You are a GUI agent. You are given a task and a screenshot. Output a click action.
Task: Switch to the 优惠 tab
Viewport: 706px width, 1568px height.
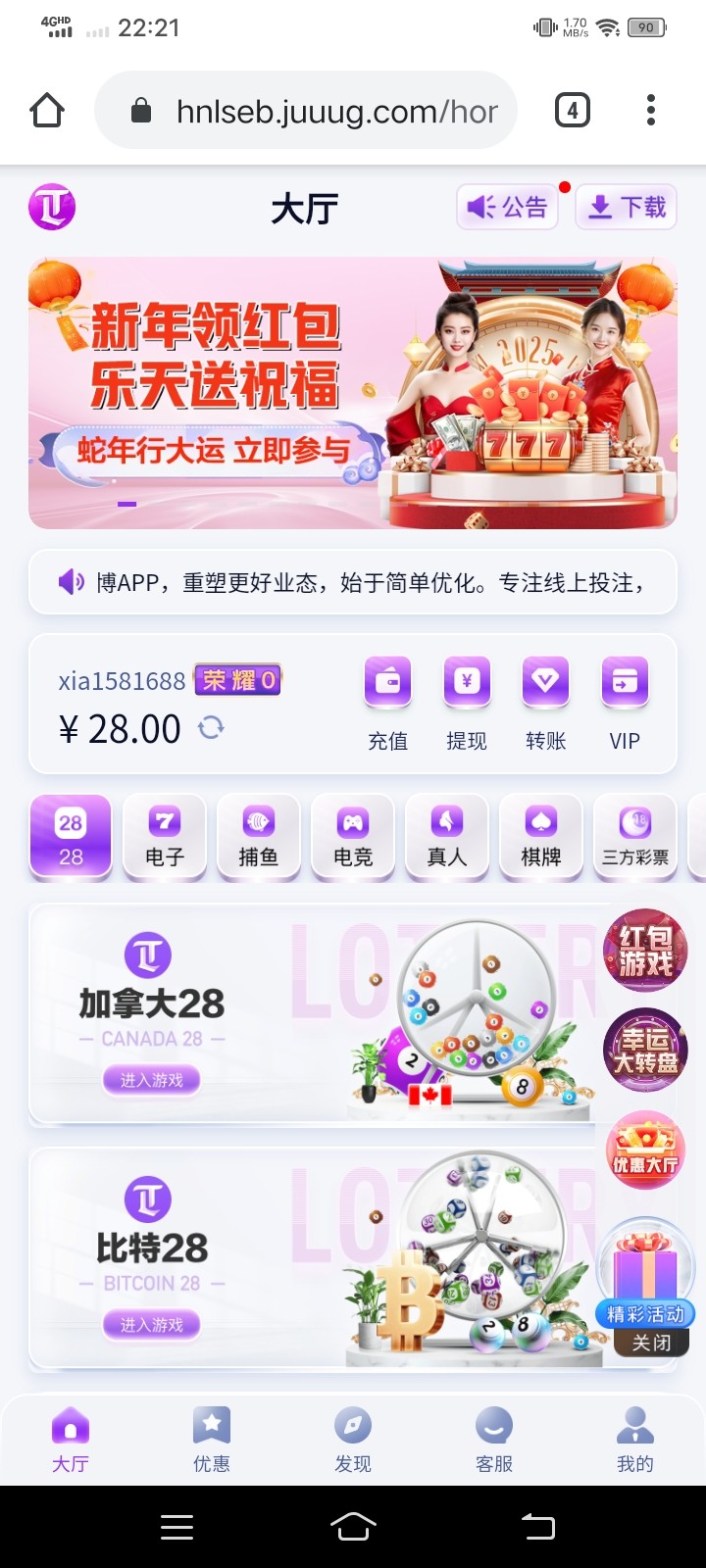(x=212, y=1441)
